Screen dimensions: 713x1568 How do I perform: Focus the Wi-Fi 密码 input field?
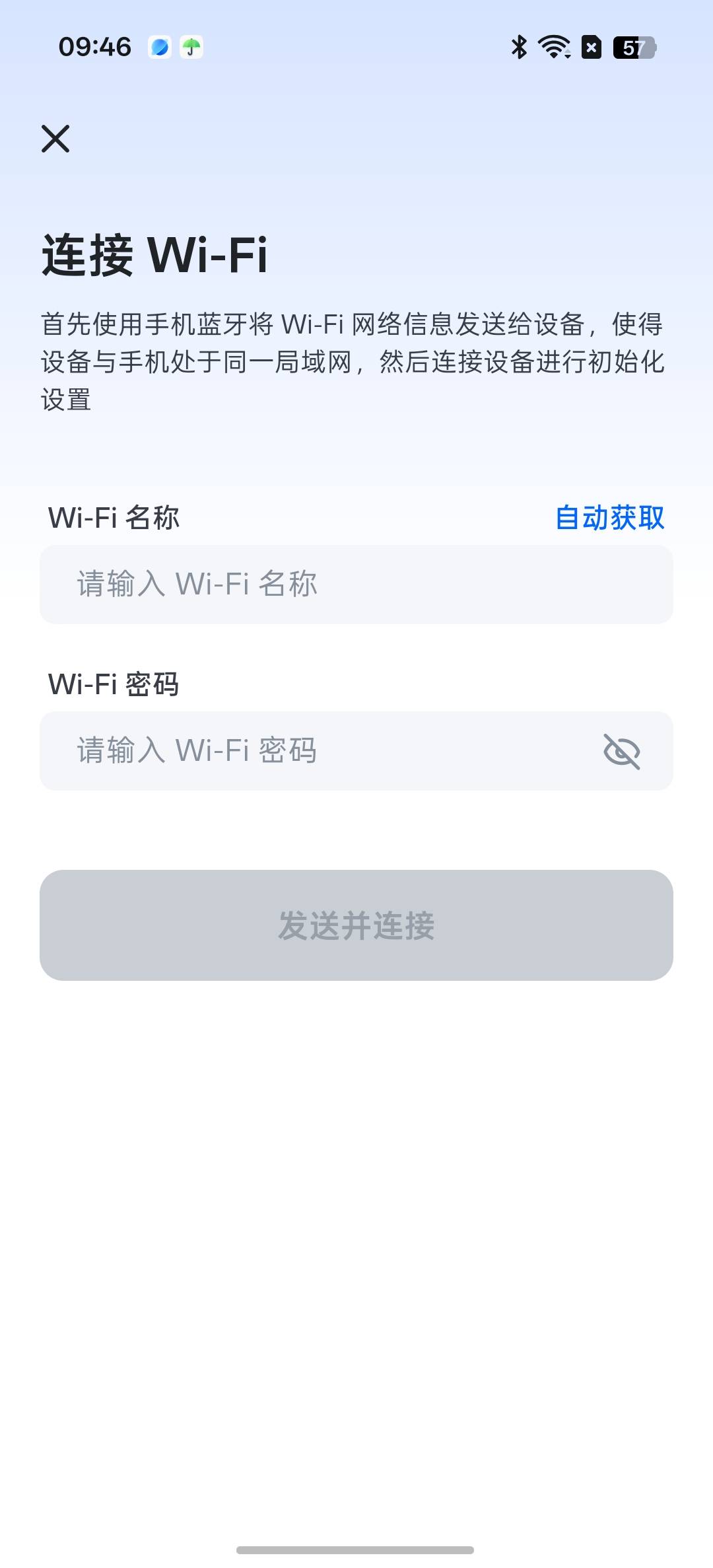(x=317, y=751)
